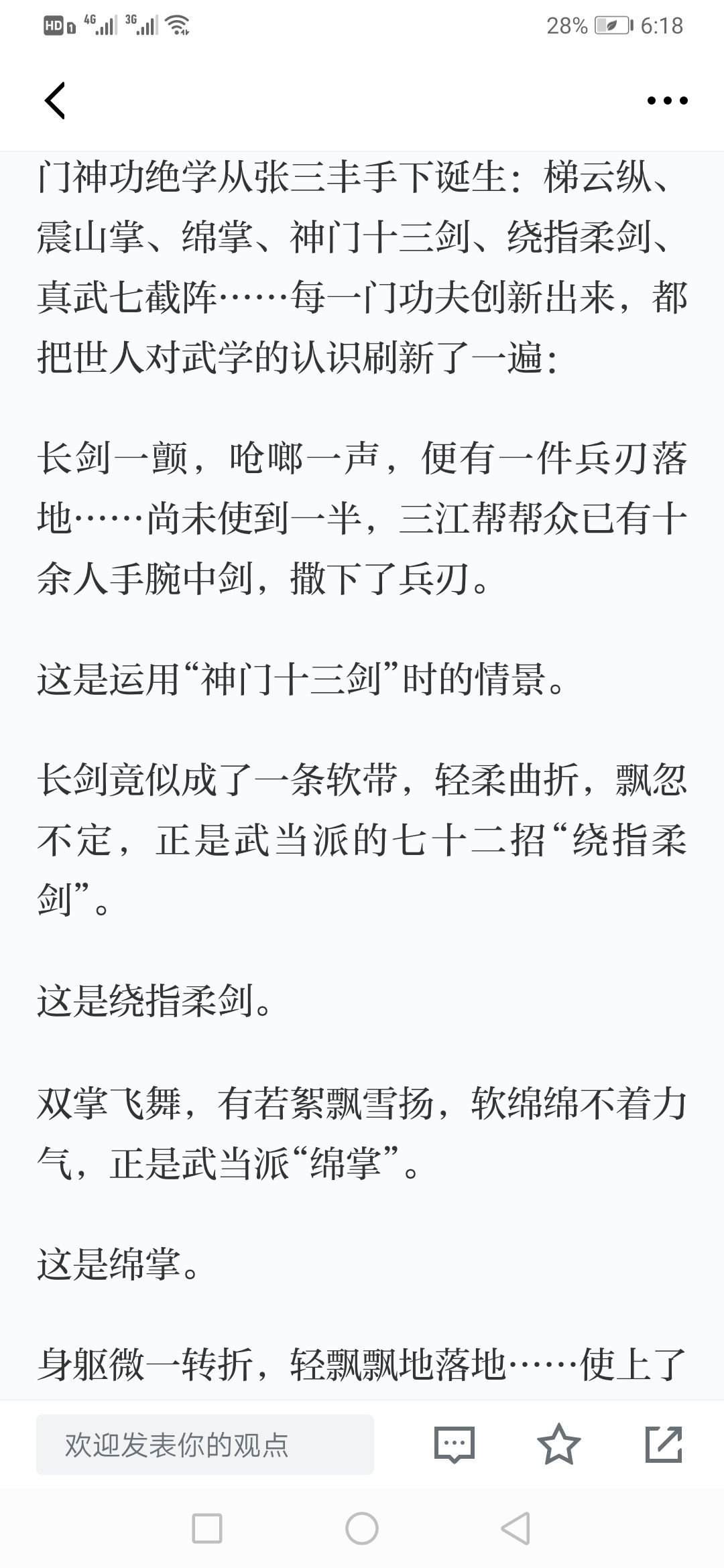This screenshot has height=1568, width=724.
Task: Favorite this article with the star icon
Action: click(x=559, y=1444)
